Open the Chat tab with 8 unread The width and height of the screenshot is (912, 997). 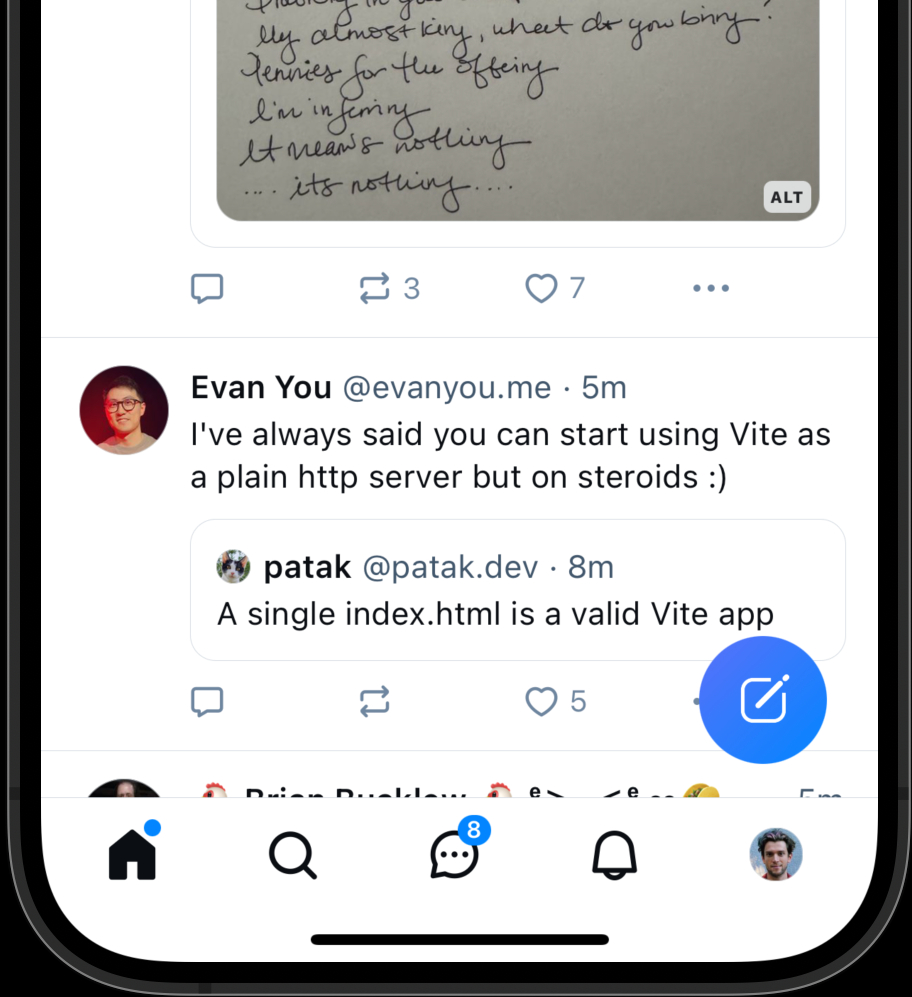point(454,856)
